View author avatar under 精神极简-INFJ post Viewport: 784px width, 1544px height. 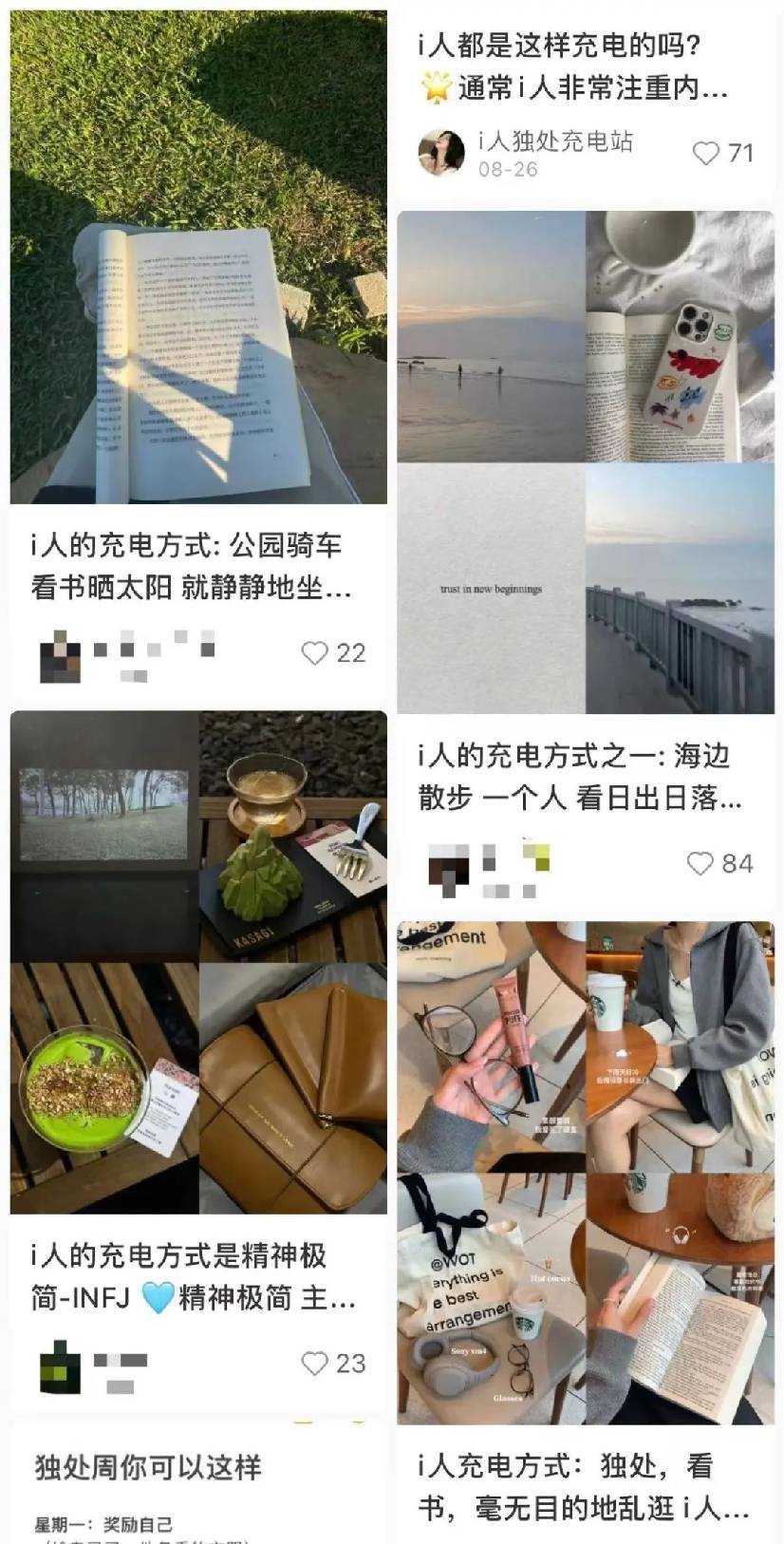(x=60, y=1366)
